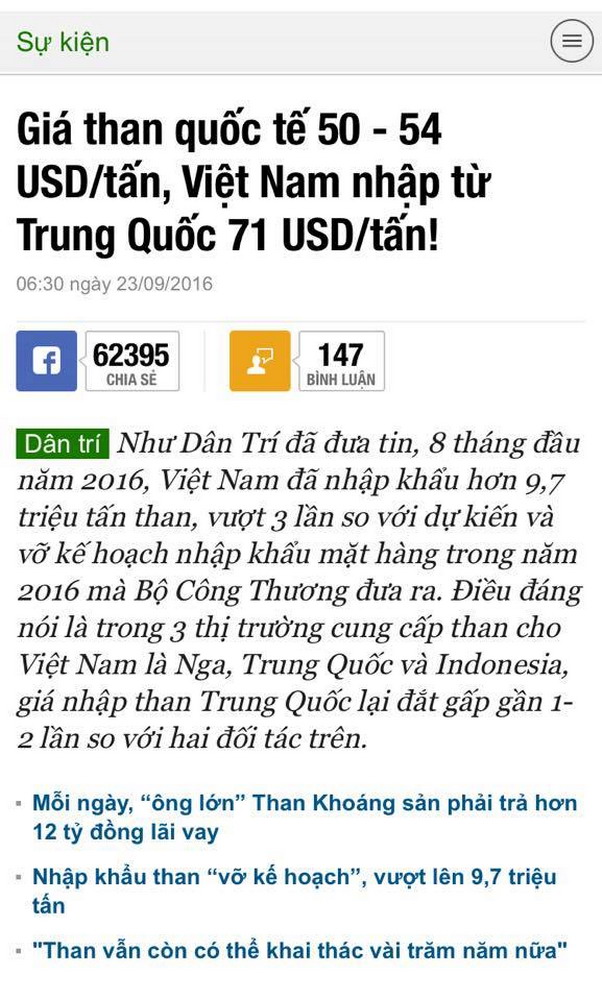The width and height of the screenshot is (602, 1000).
Task: Tap the Dân trí source tag
Action: coord(62,444)
